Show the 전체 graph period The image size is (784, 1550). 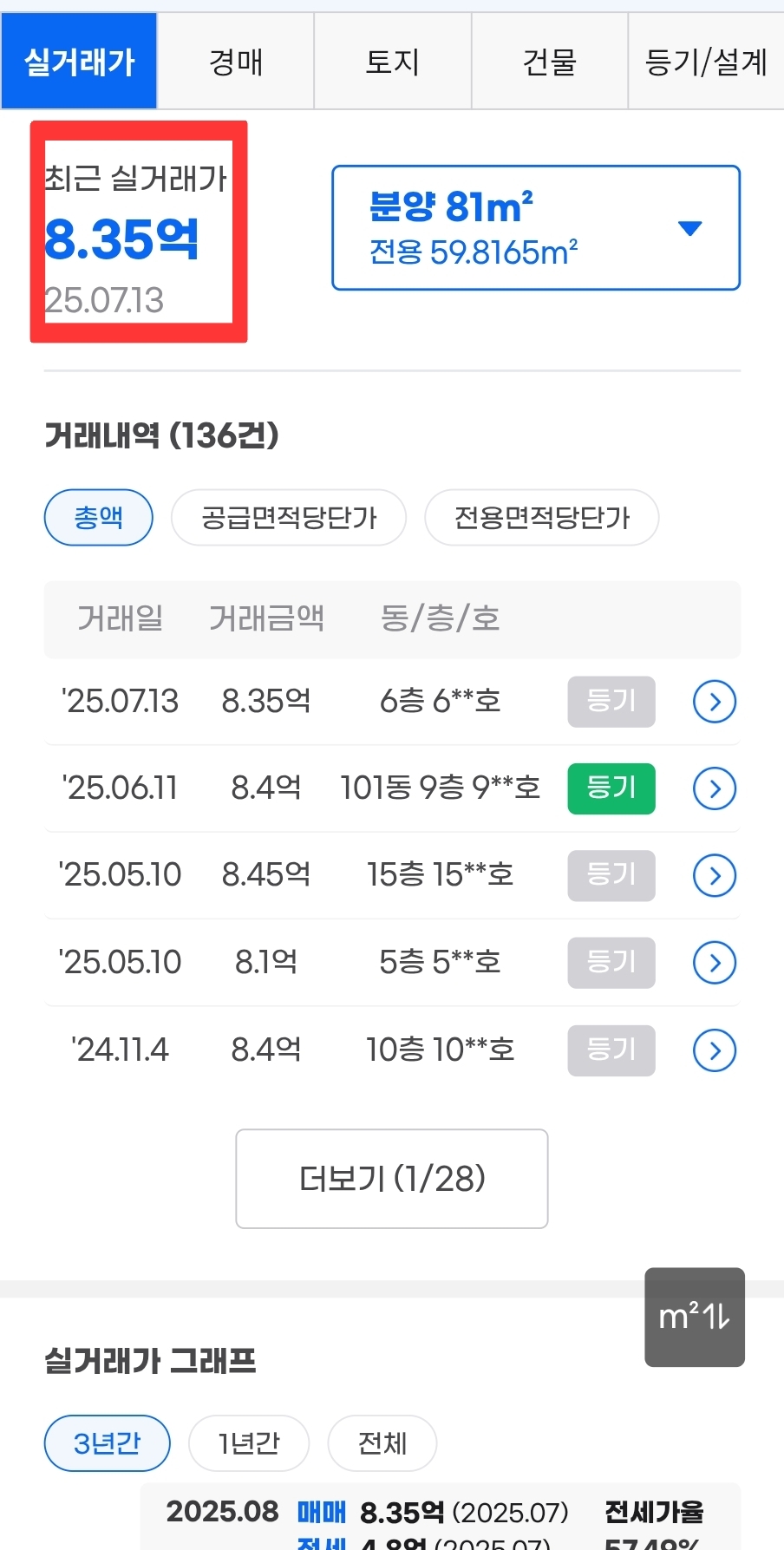pos(382,1443)
